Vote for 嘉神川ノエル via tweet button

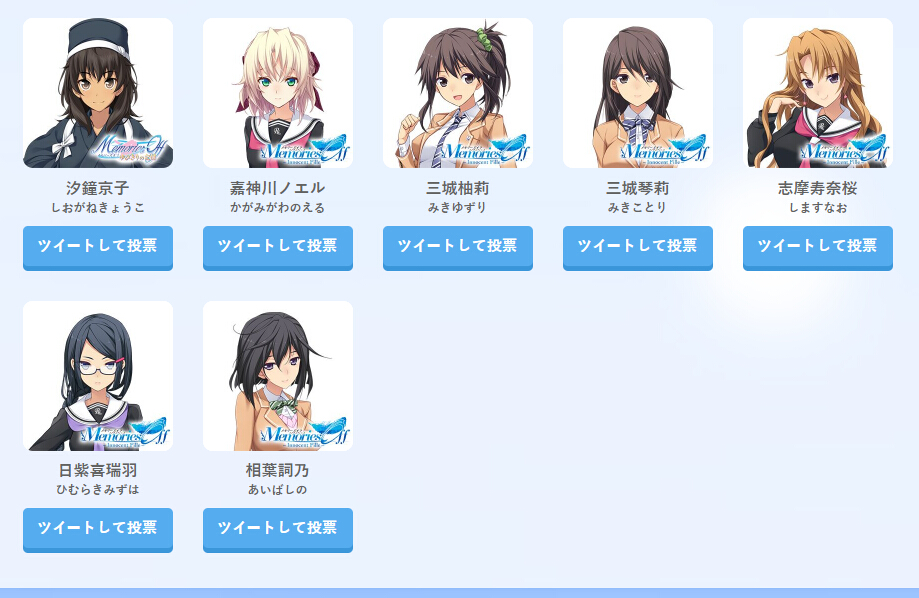278,246
